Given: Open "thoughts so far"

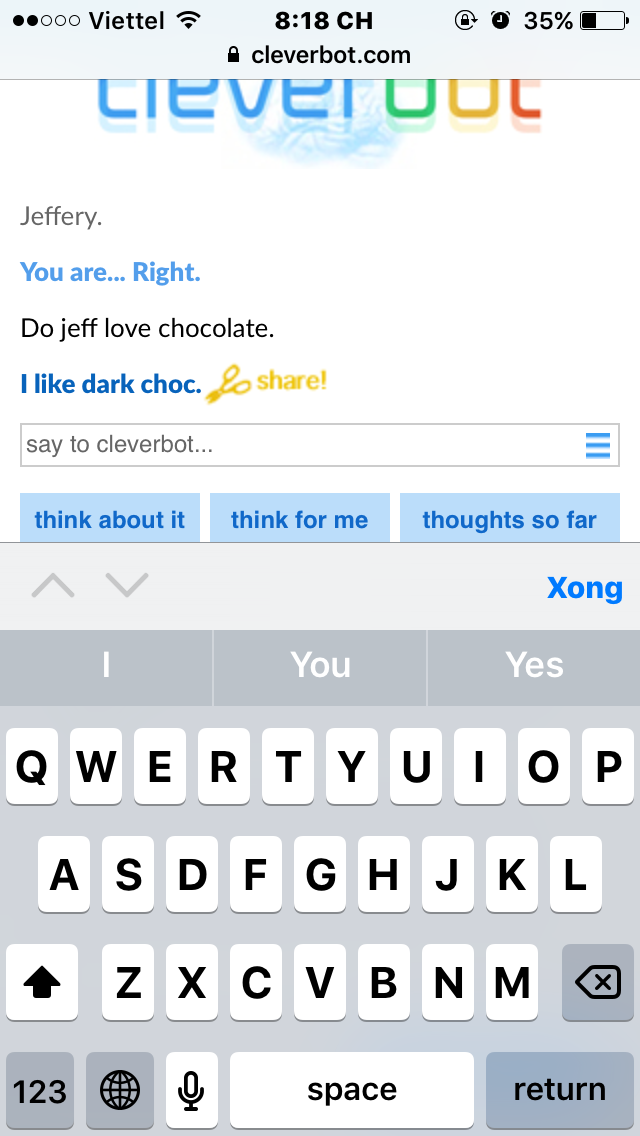Looking at the screenshot, I should pyautogui.click(x=510, y=518).
